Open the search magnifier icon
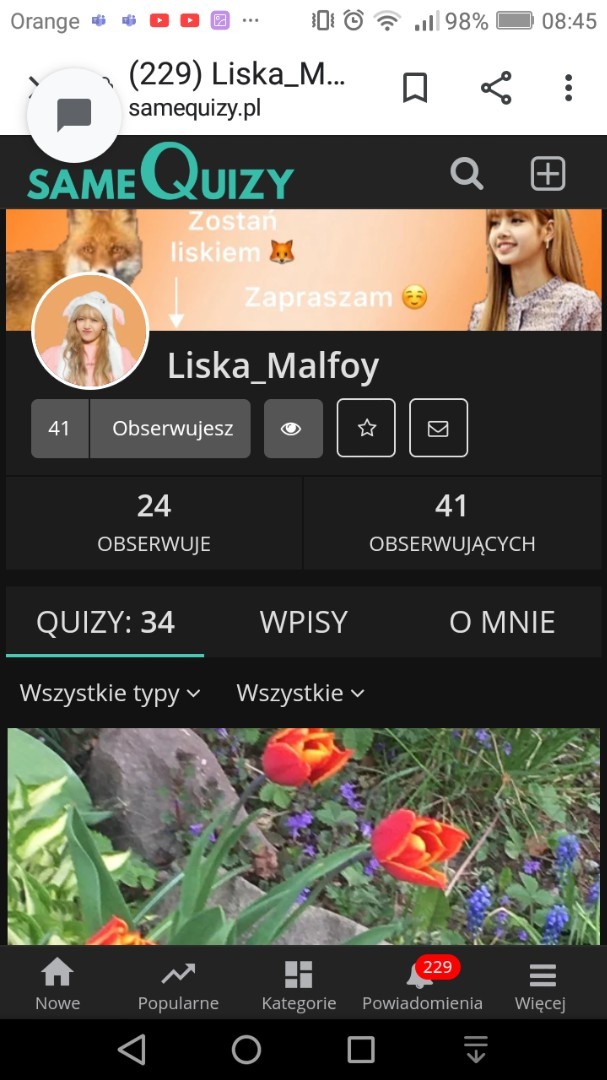The image size is (607, 1080). tap(466, 174)
